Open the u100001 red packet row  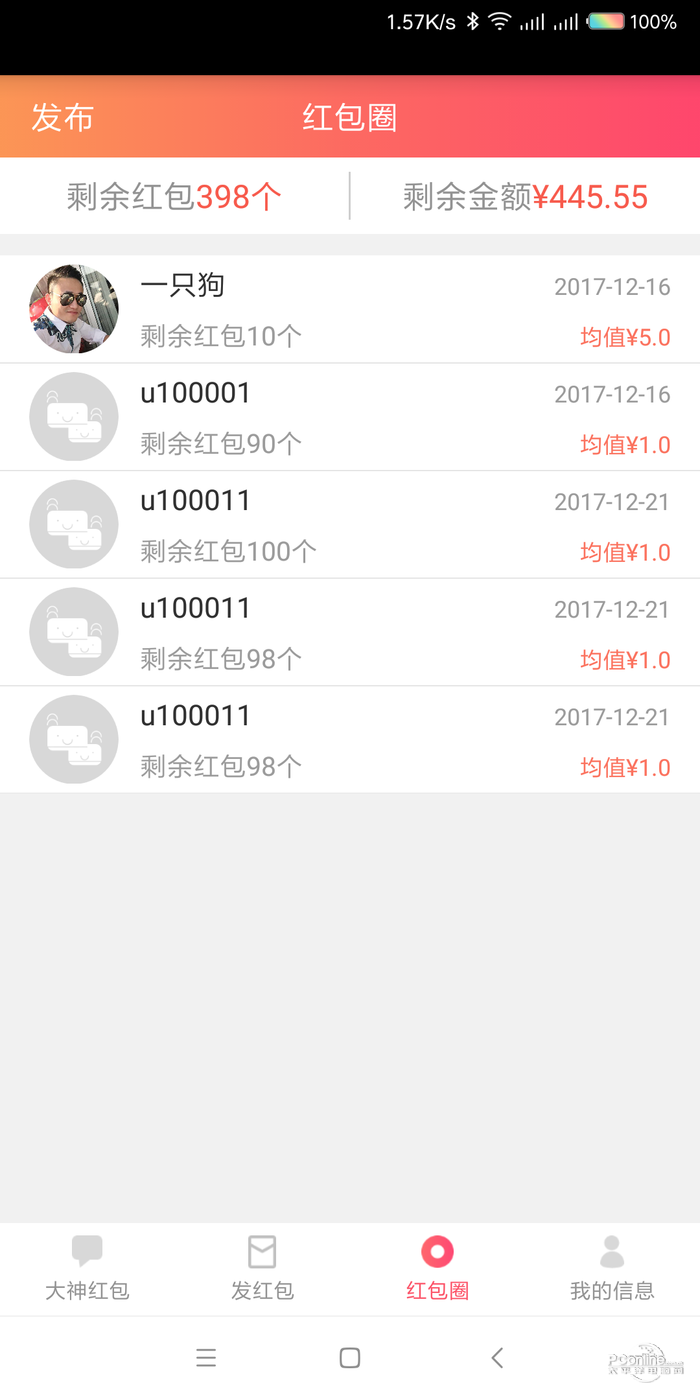point(350,417)
